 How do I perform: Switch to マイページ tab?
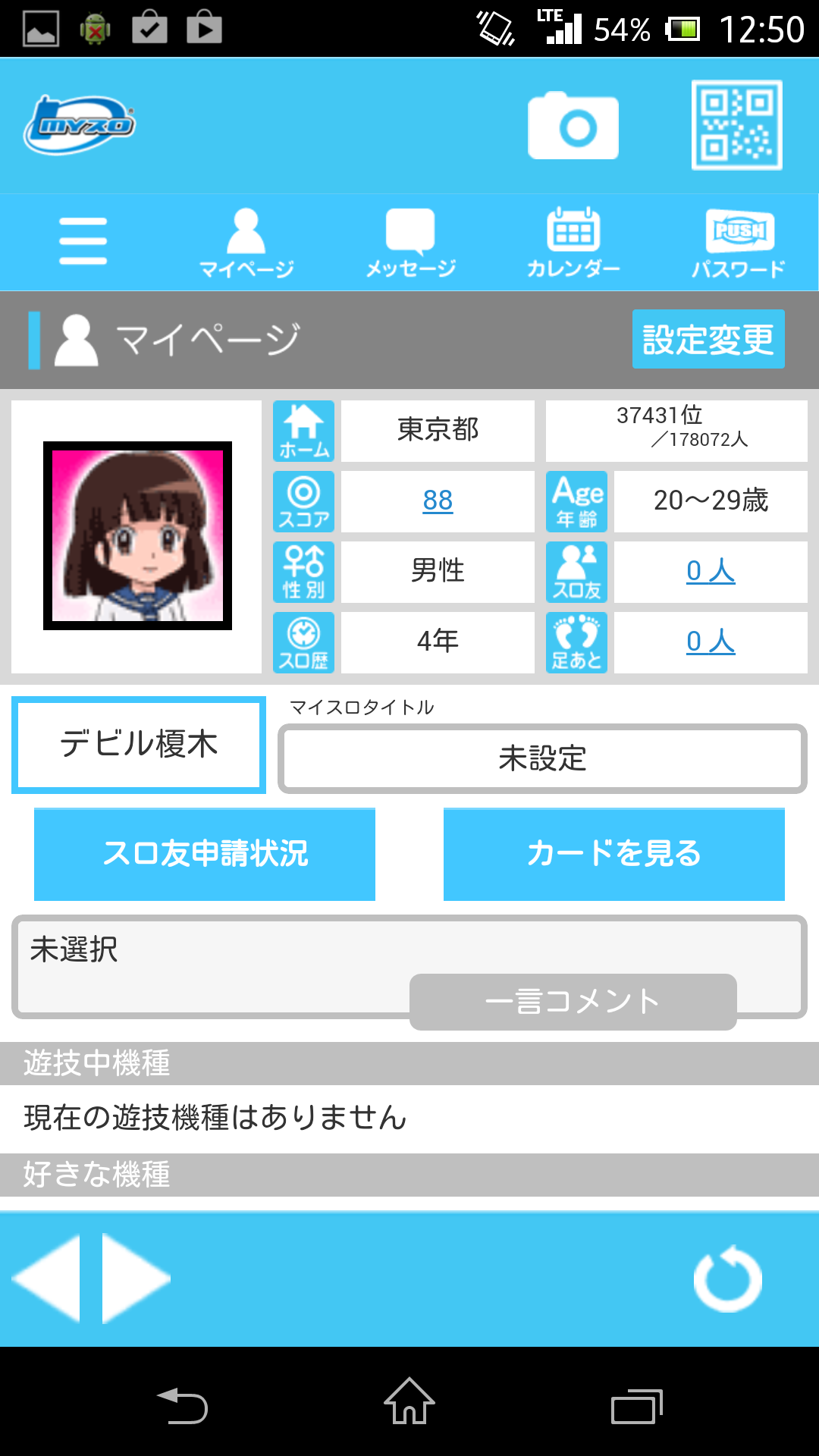tap(246, 243)
